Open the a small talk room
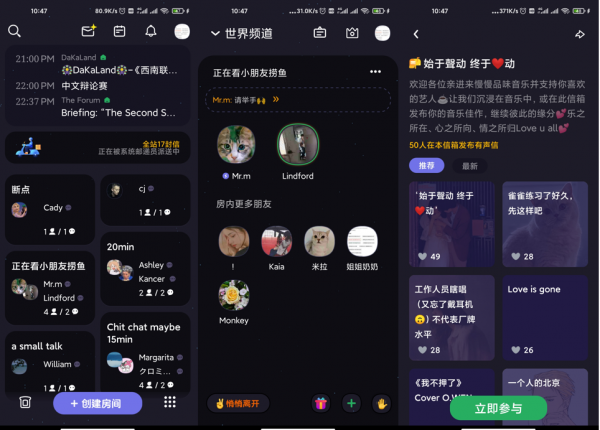The image size is (600, 430). [50, 360]
